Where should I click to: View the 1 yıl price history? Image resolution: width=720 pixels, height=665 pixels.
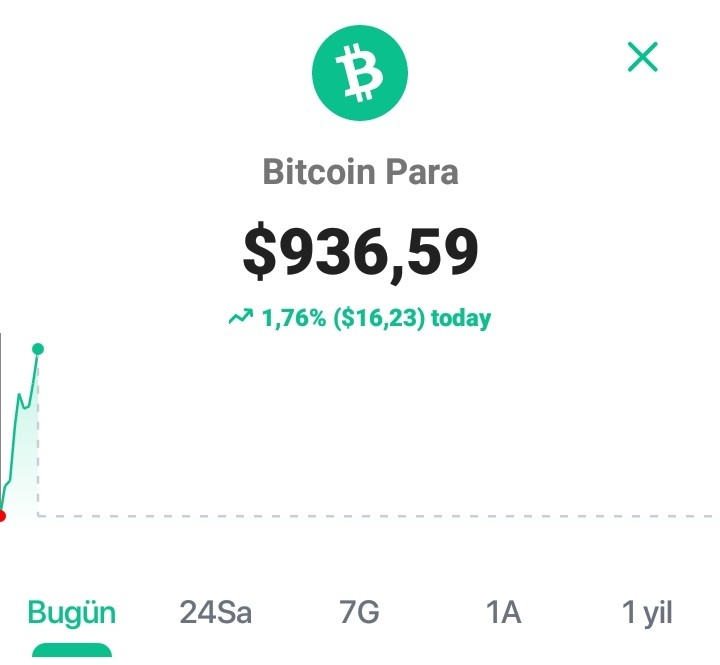pos(647,614)
